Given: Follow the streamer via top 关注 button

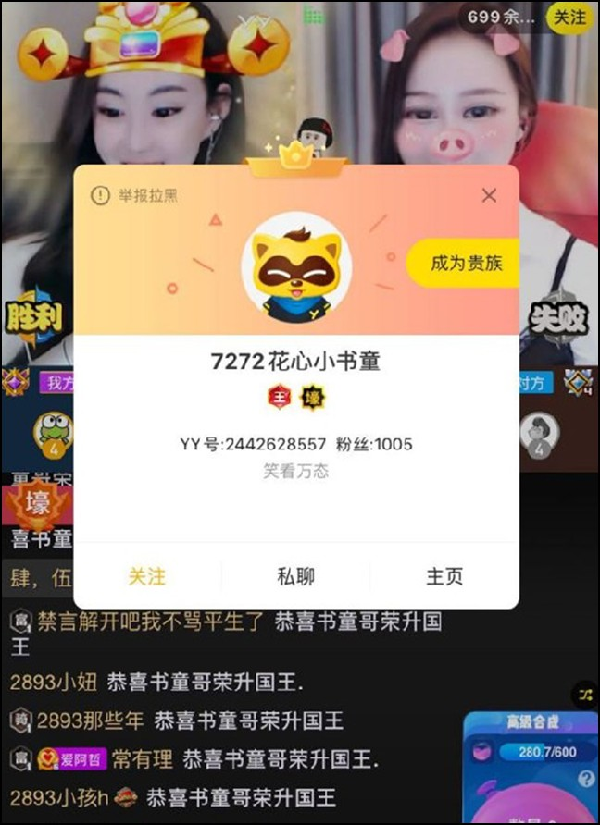Looking at the screenshot, I should click(570, 17).
